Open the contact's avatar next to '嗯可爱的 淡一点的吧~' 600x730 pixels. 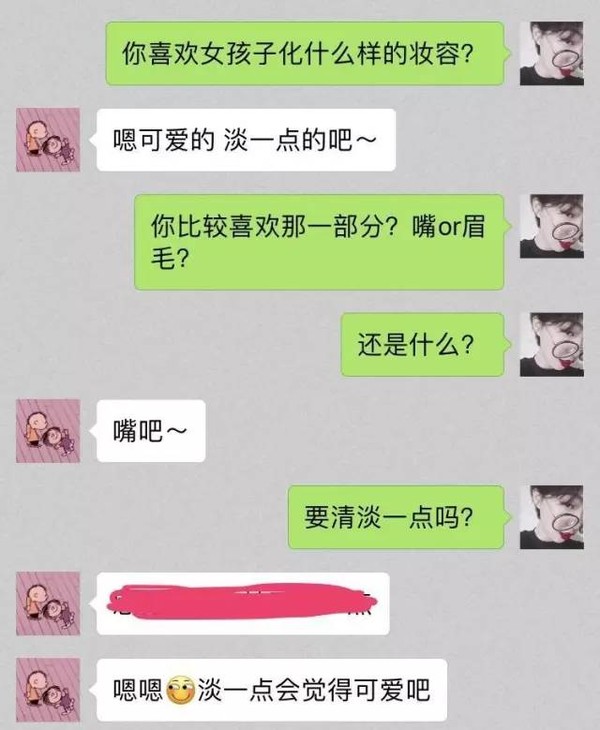coord(48,140)
